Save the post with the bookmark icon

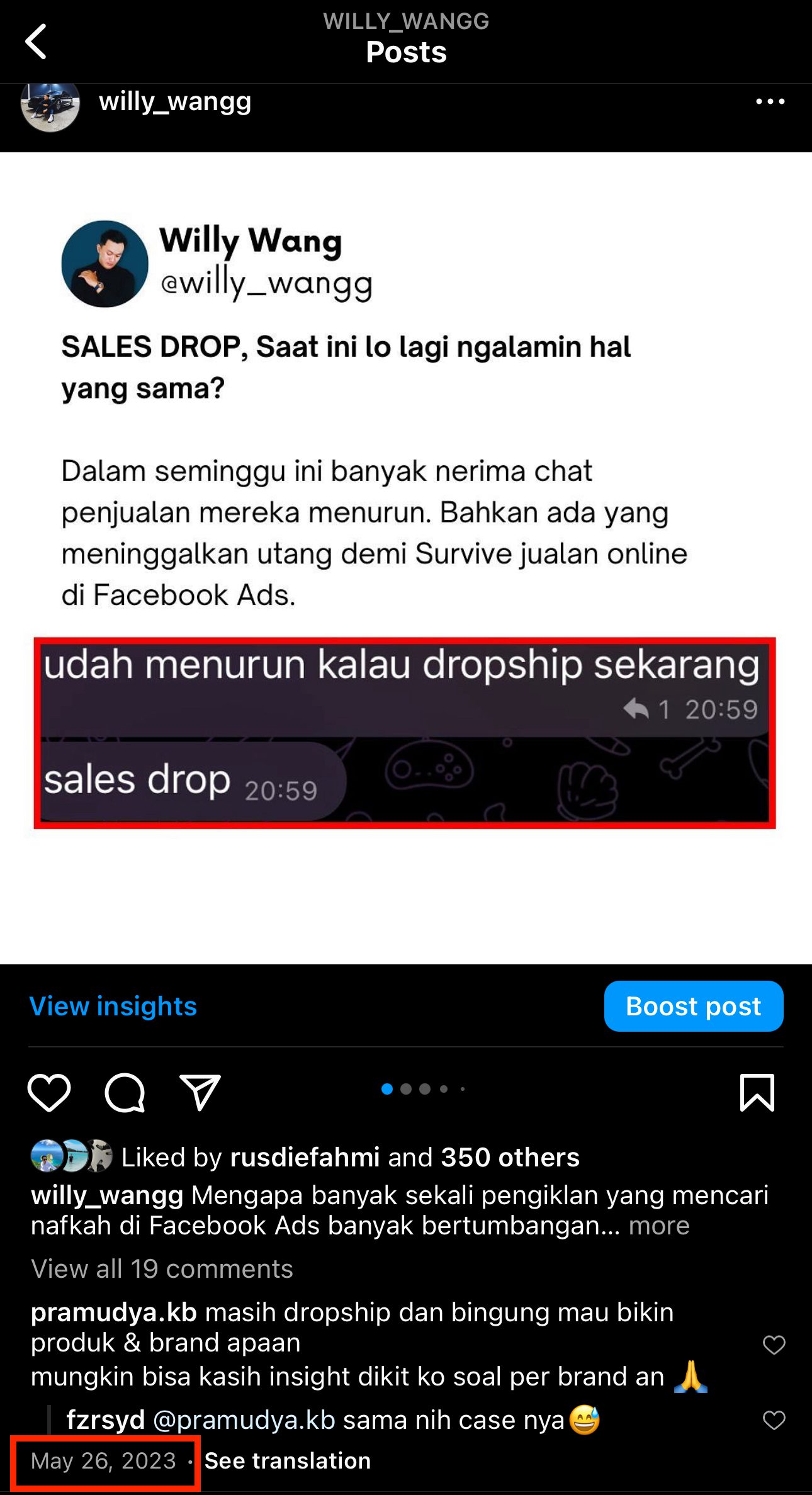[x=757, y=1092]
